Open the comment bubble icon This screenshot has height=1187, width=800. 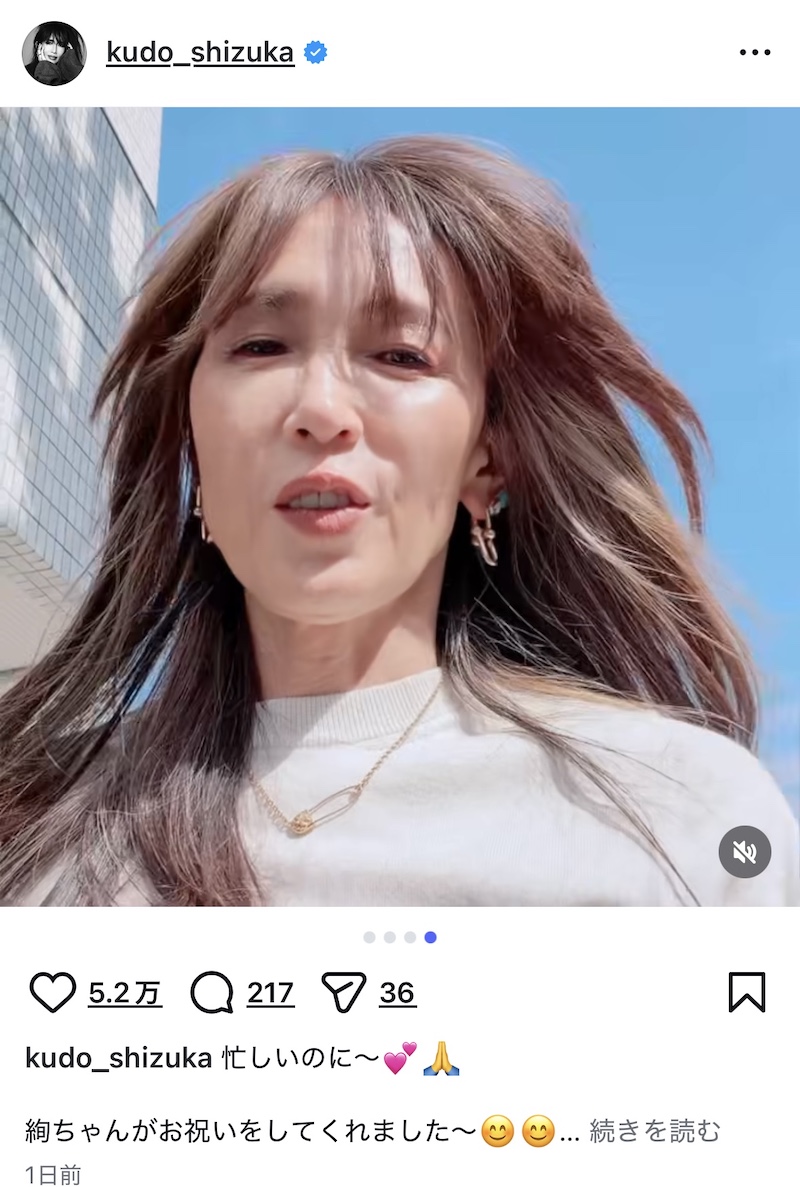click(x=211, y=992)
